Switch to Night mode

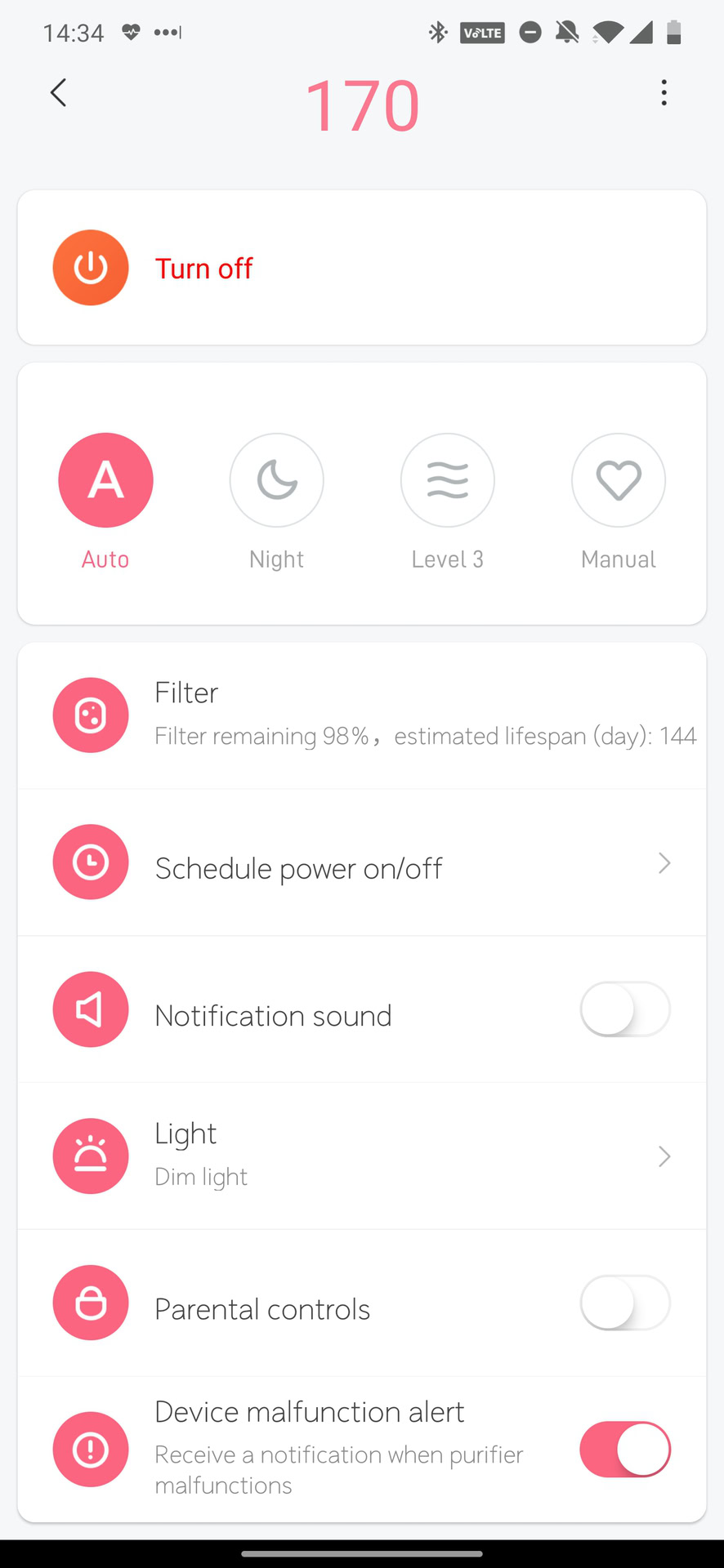(276, 480)
